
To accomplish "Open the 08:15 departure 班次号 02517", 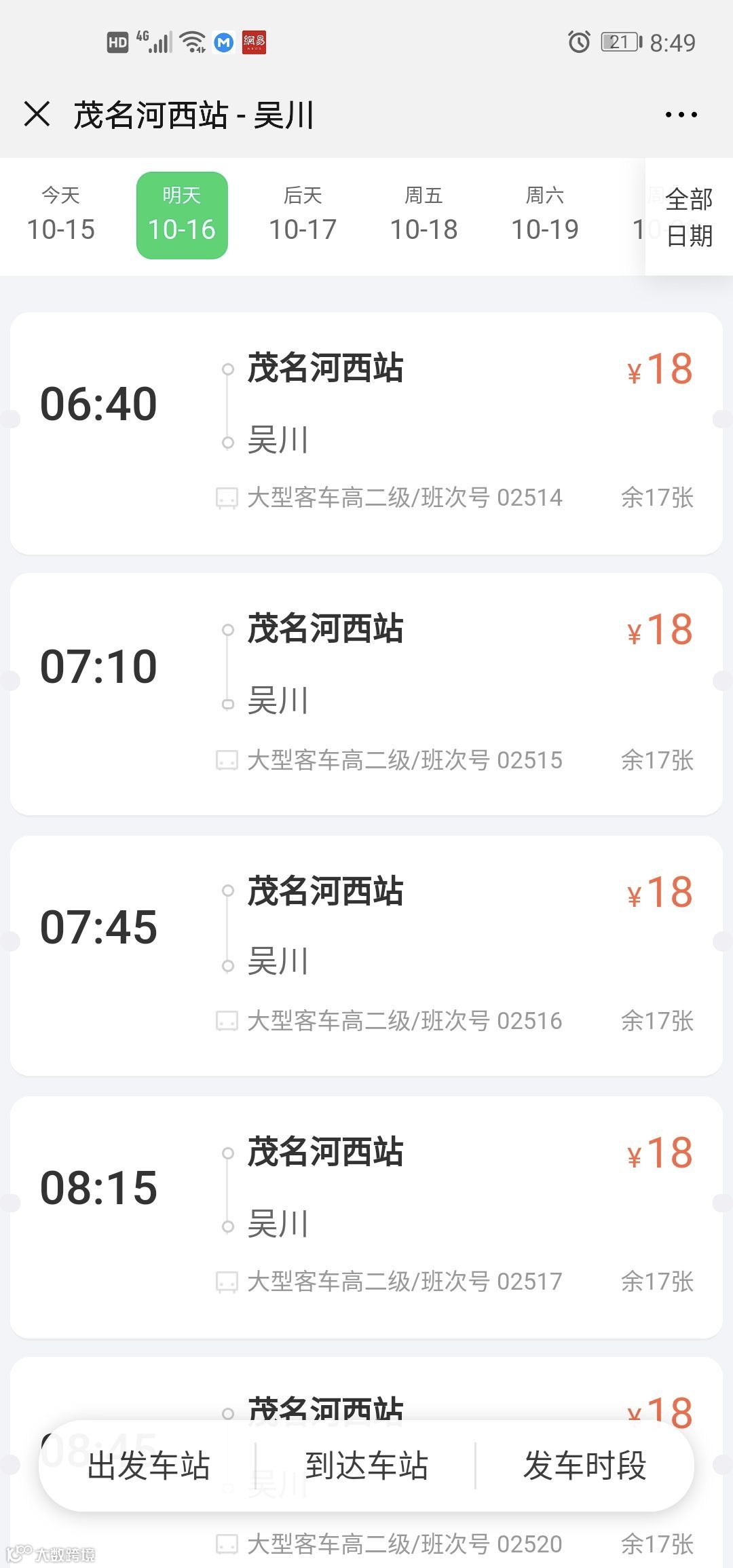I will click(x=366, y=1216).
